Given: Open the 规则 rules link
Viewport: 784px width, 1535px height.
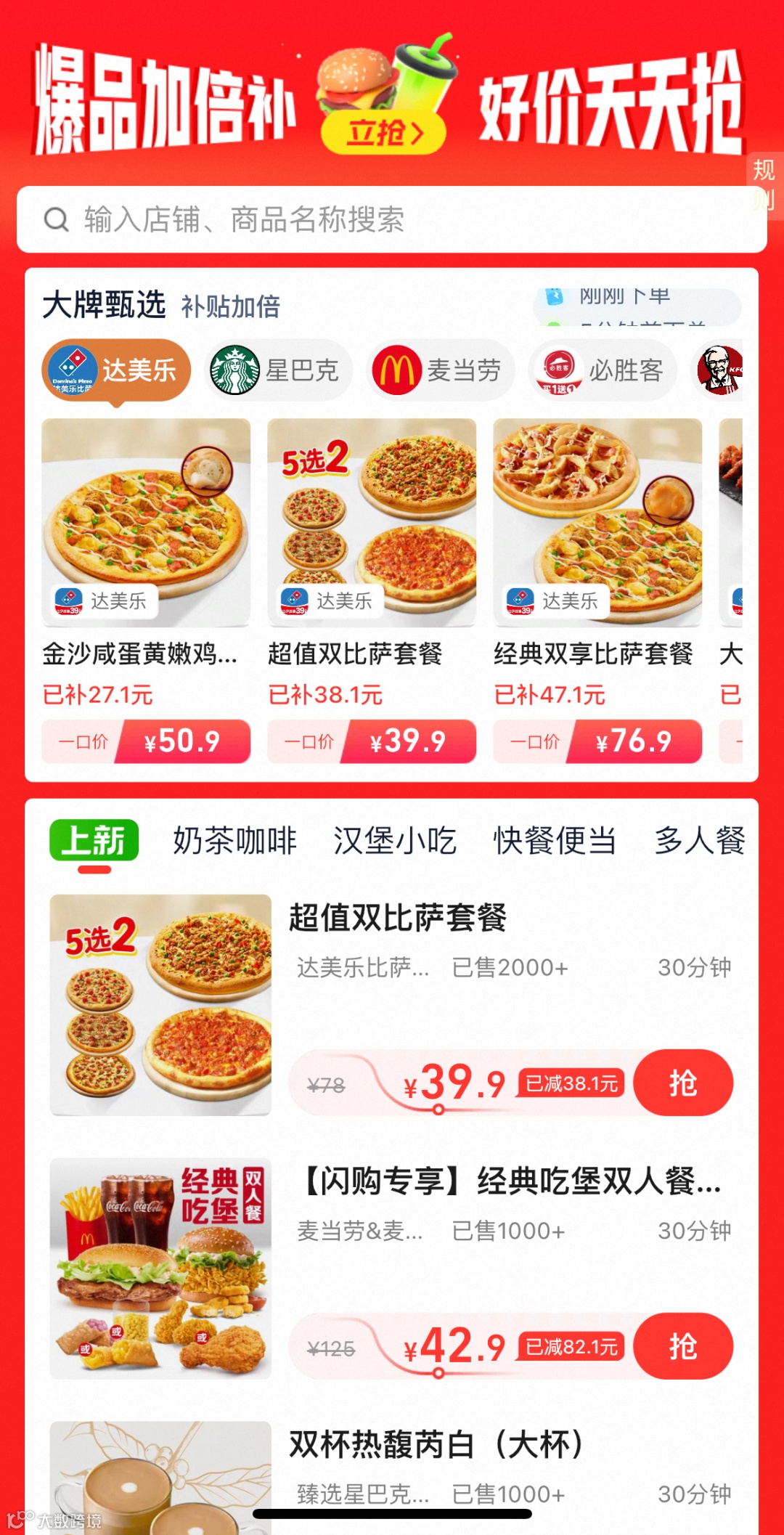Looking at the screenshot, I should point(764,184).
